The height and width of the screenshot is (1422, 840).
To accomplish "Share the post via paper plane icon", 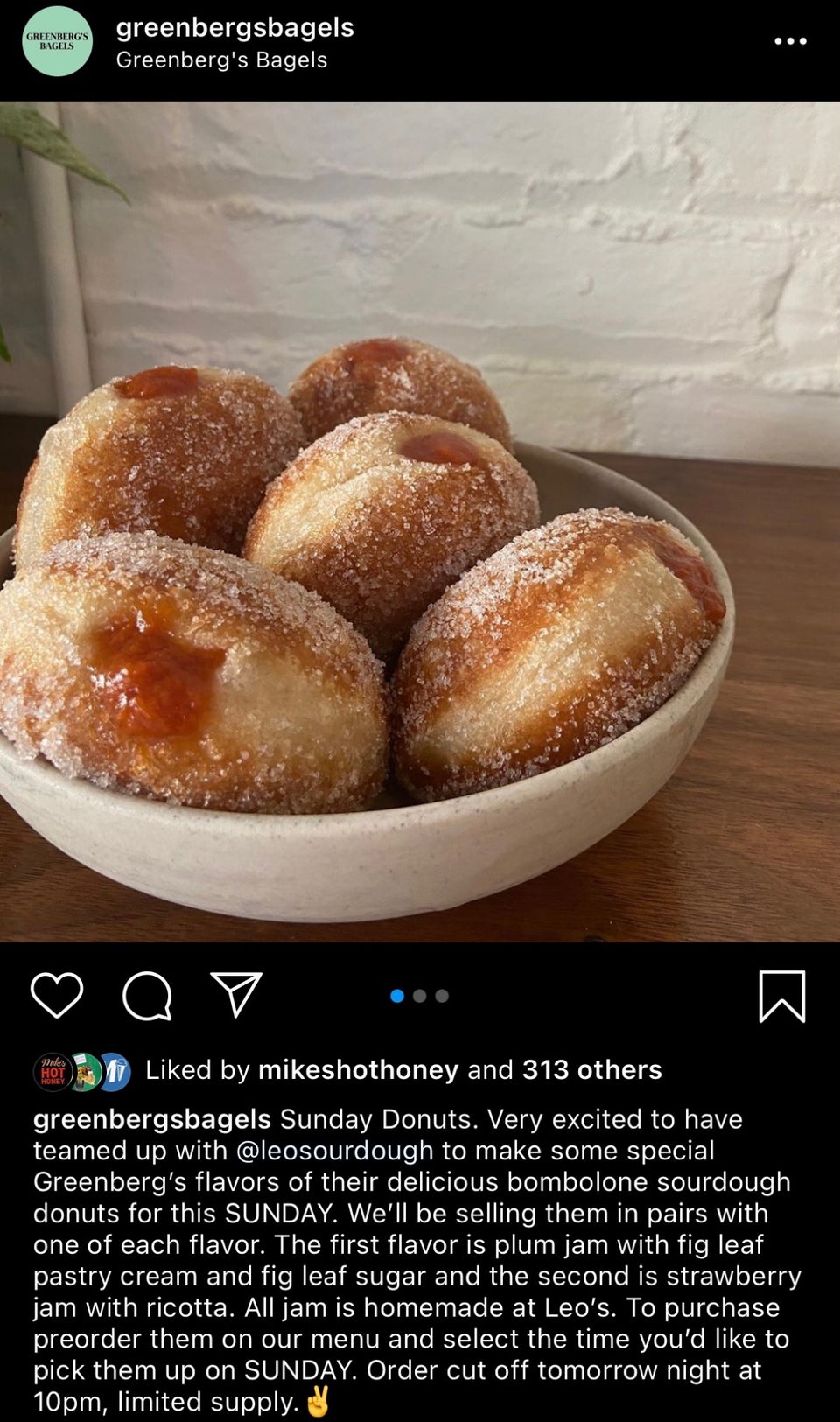I will pyautogui.click(x=236, y=994).
